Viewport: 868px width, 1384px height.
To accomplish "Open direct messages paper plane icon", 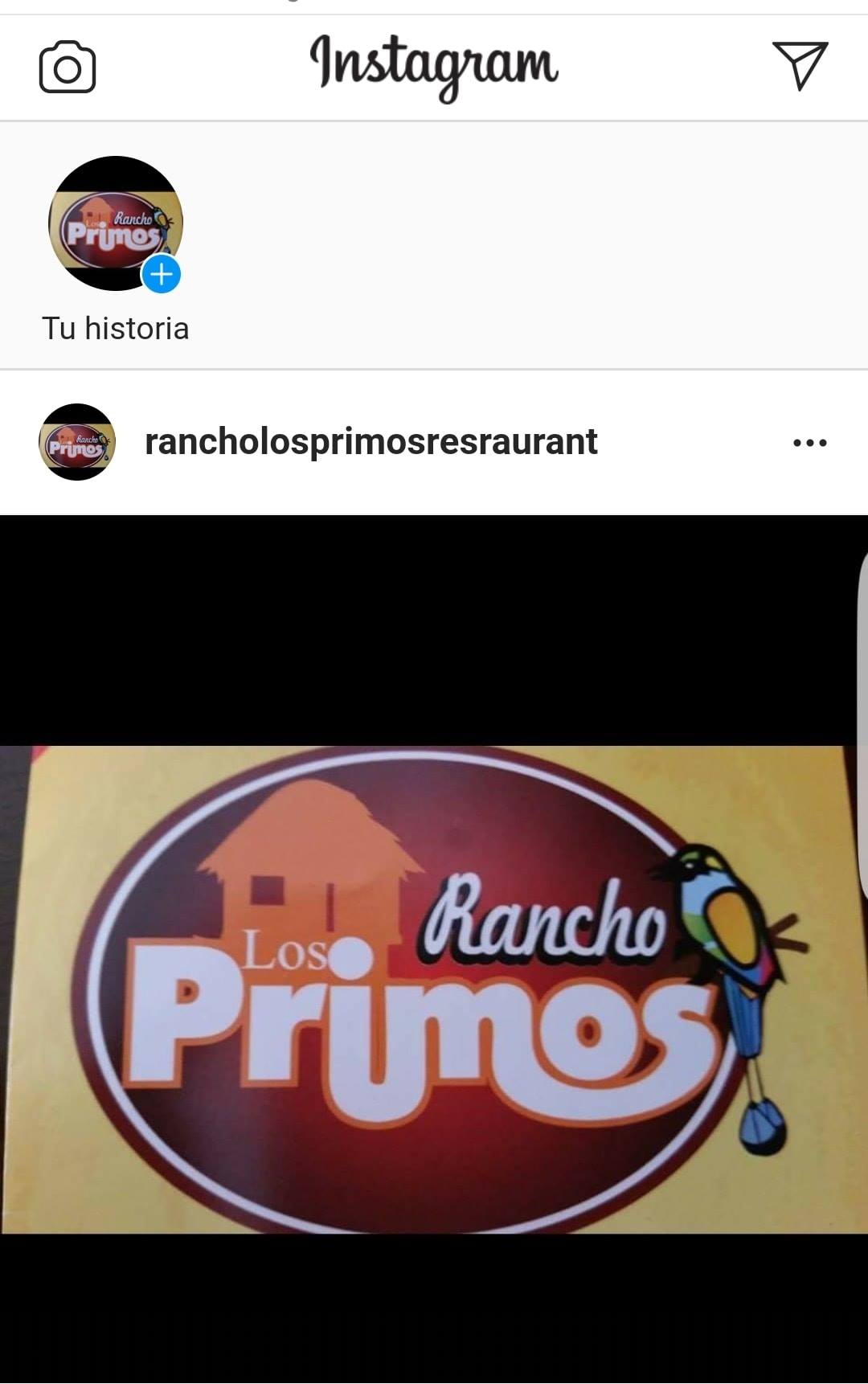I will (800, 65).
